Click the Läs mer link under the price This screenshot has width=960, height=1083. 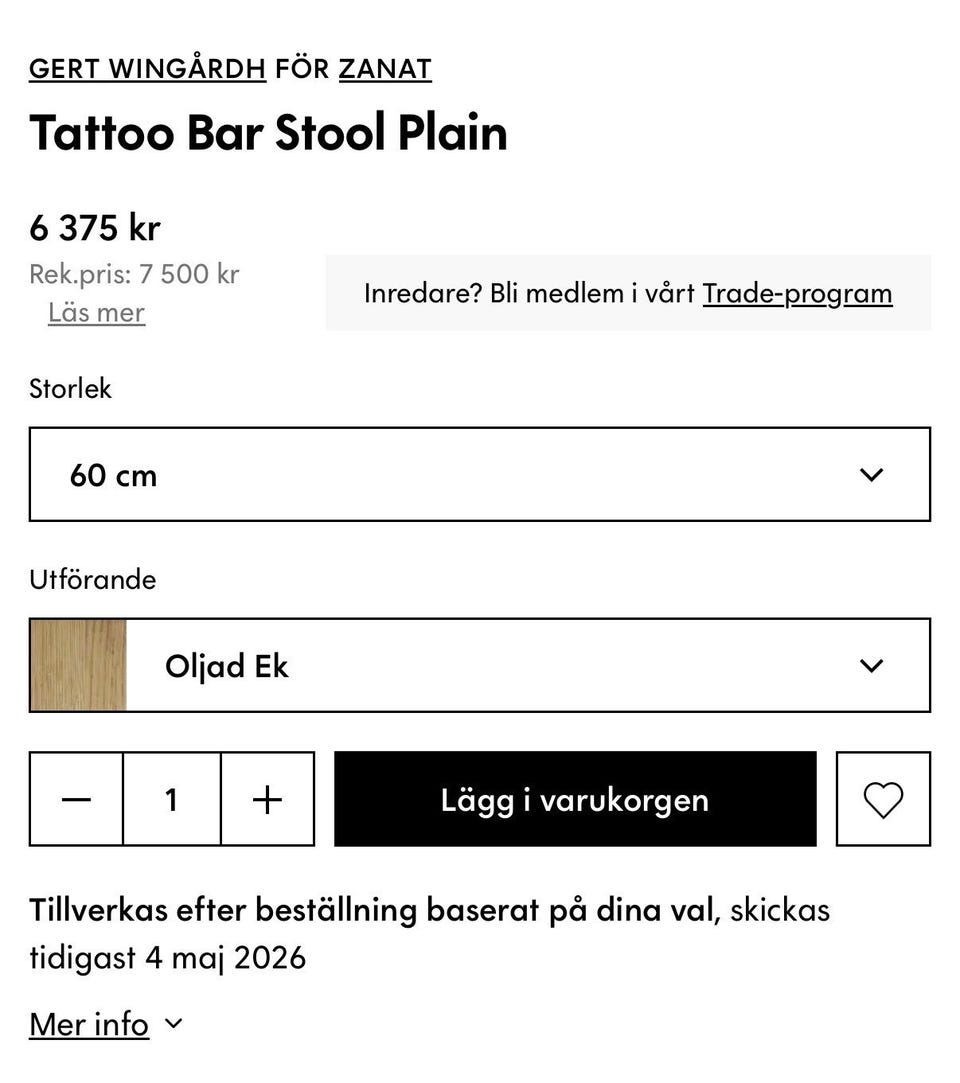pos(96,312)
